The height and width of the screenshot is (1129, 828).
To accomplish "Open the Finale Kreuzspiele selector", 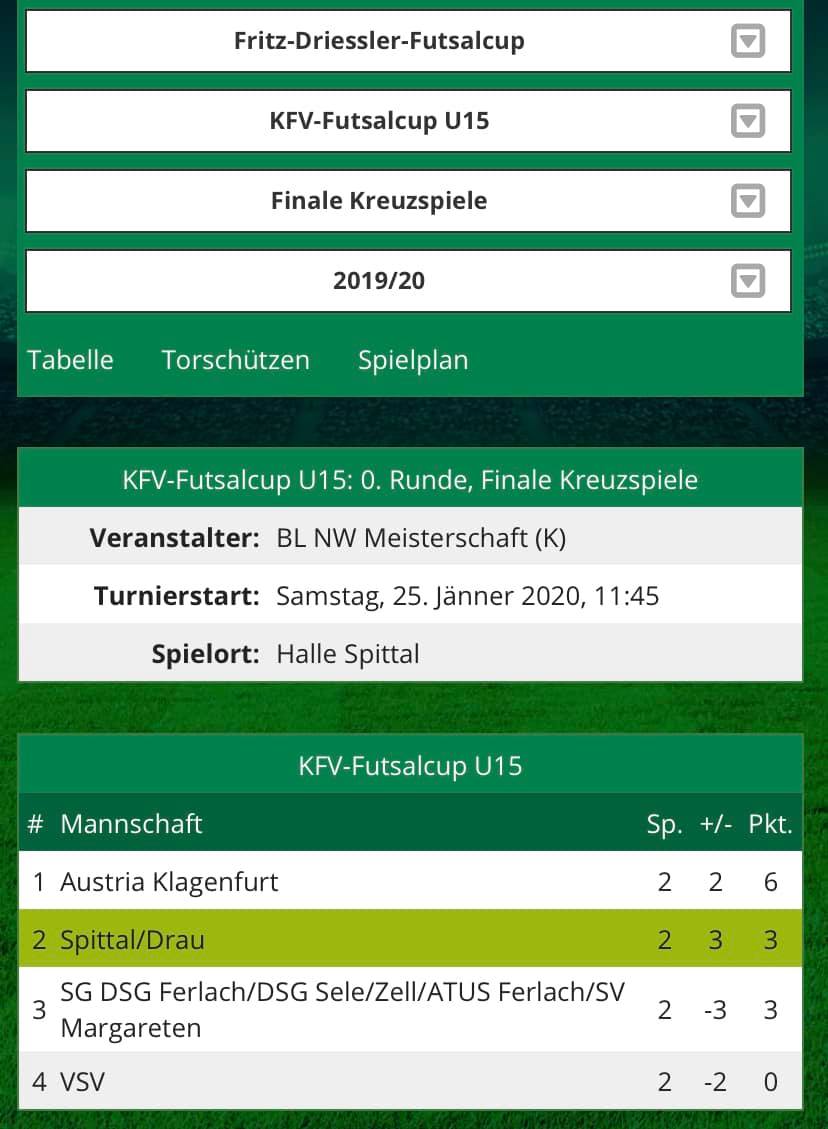I will (x=408, y=201).
